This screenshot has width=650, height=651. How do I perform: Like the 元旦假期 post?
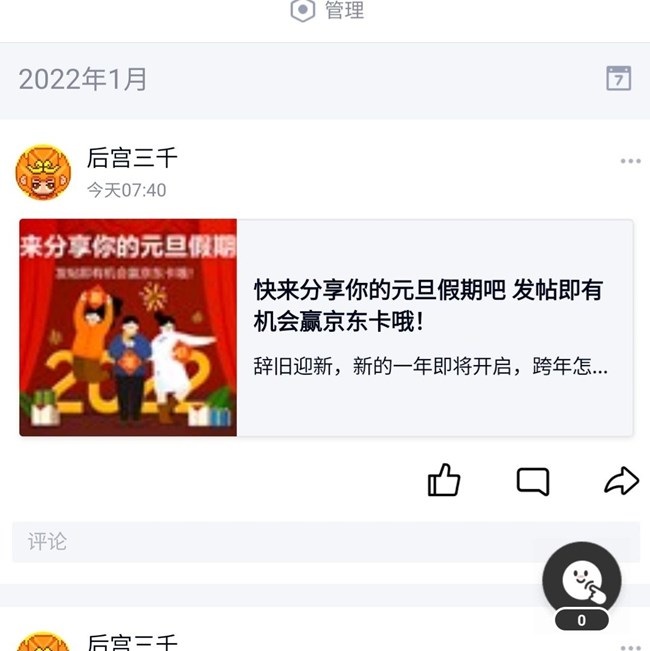[x=443, y=481]
